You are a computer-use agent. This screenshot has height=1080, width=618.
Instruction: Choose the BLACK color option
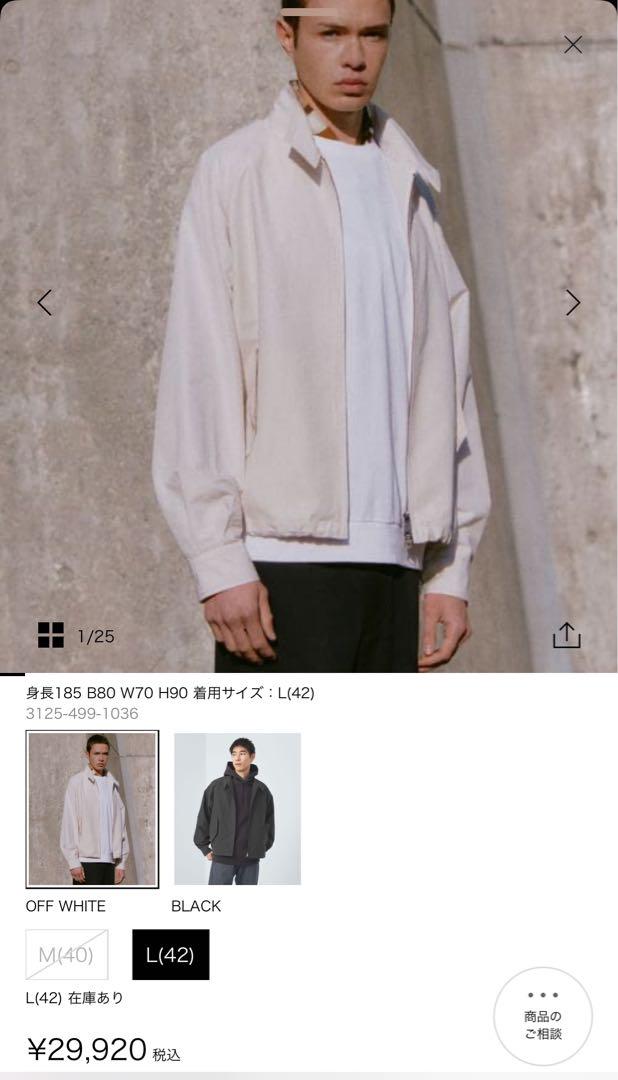[238, 809]
